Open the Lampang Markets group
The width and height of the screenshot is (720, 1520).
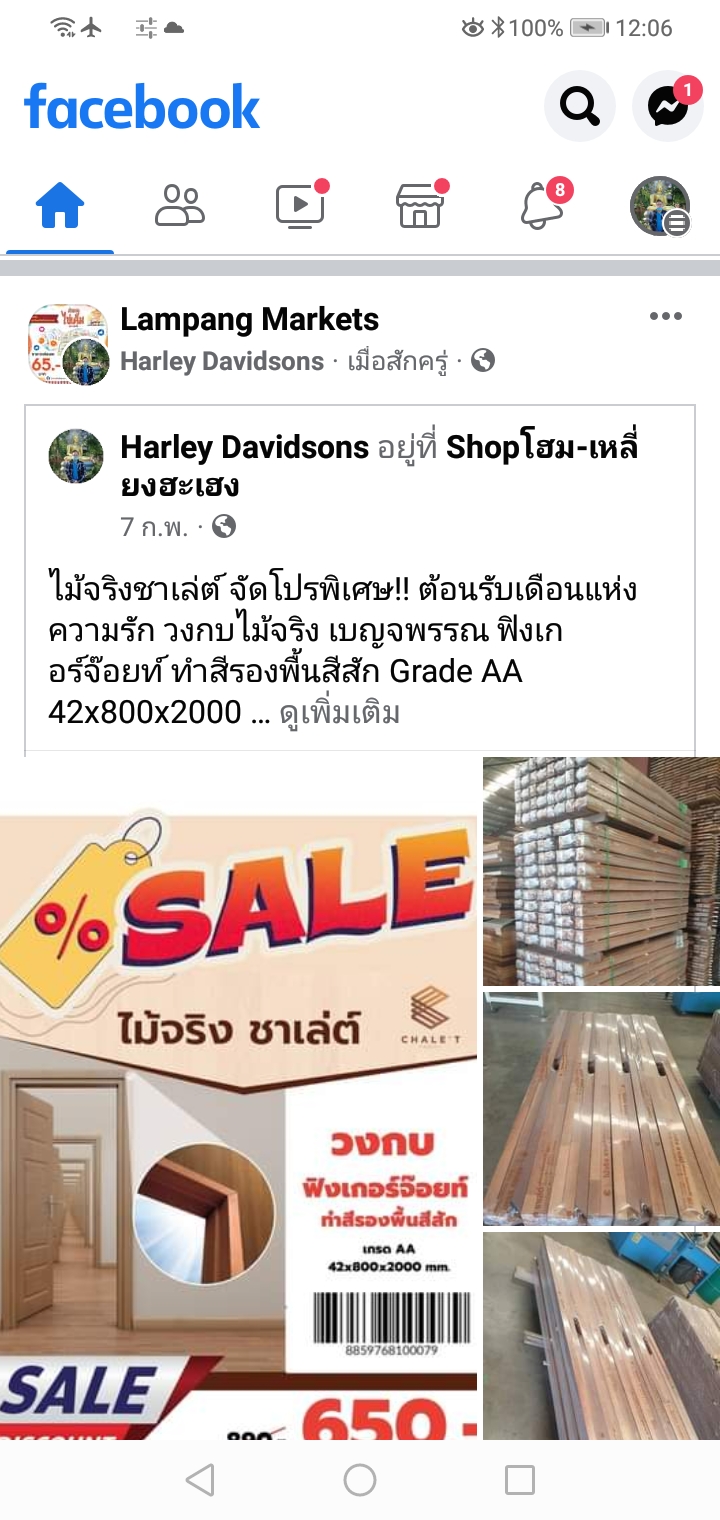pyautogui.click(x=249, y=320)
